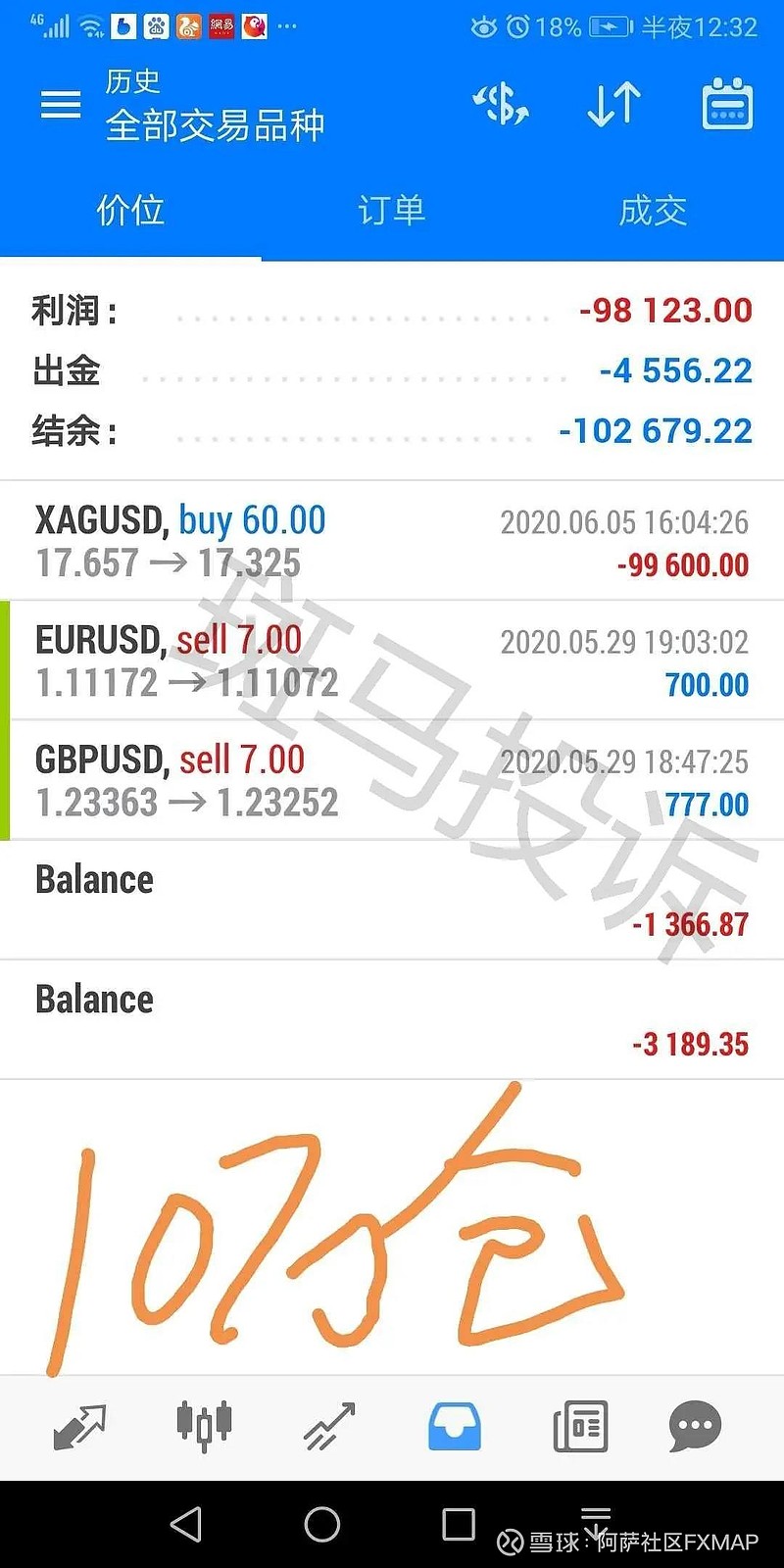Screen dimensions: 784x1568
Task: Select the Quotes candlestick icon in bottom bar
Action: pyautogui.click(x=203, y=1427)
